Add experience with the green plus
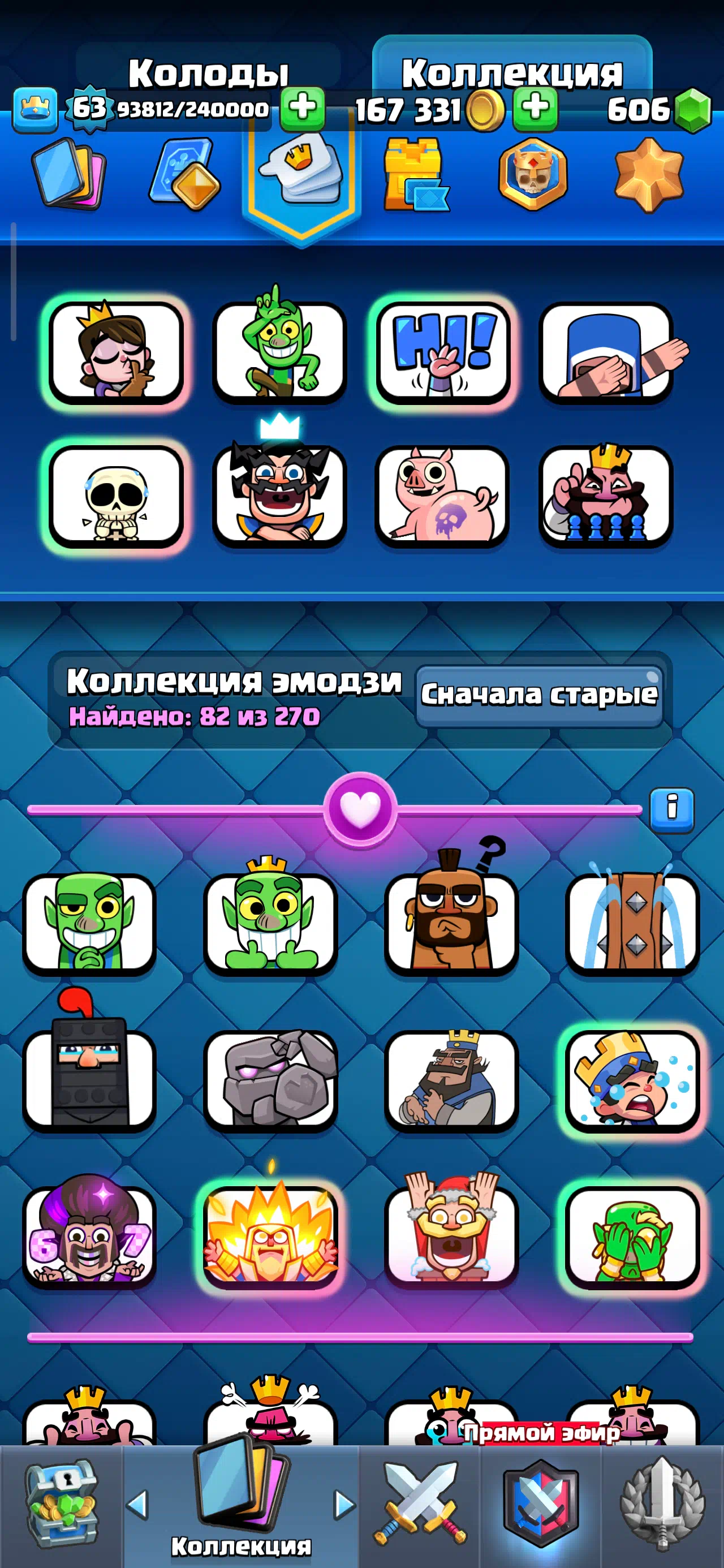Screen dimensions: 724x1568 (x=302, y=110)
